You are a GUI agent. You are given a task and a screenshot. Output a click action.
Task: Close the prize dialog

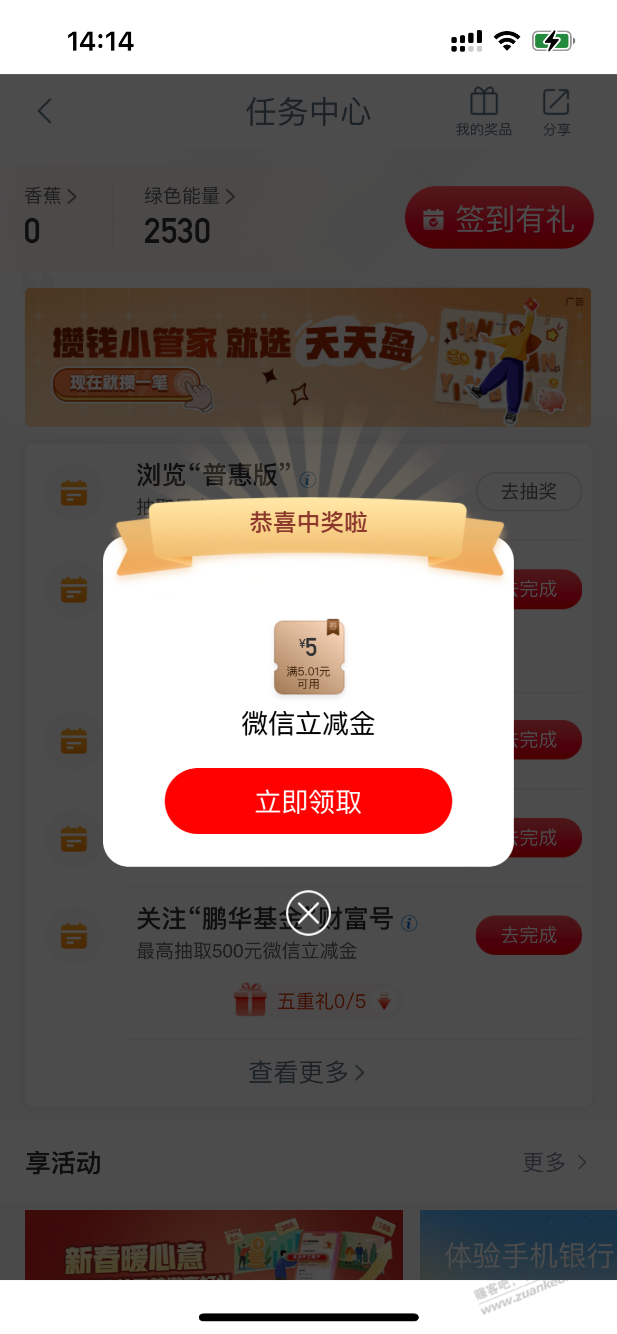(308, 911)
